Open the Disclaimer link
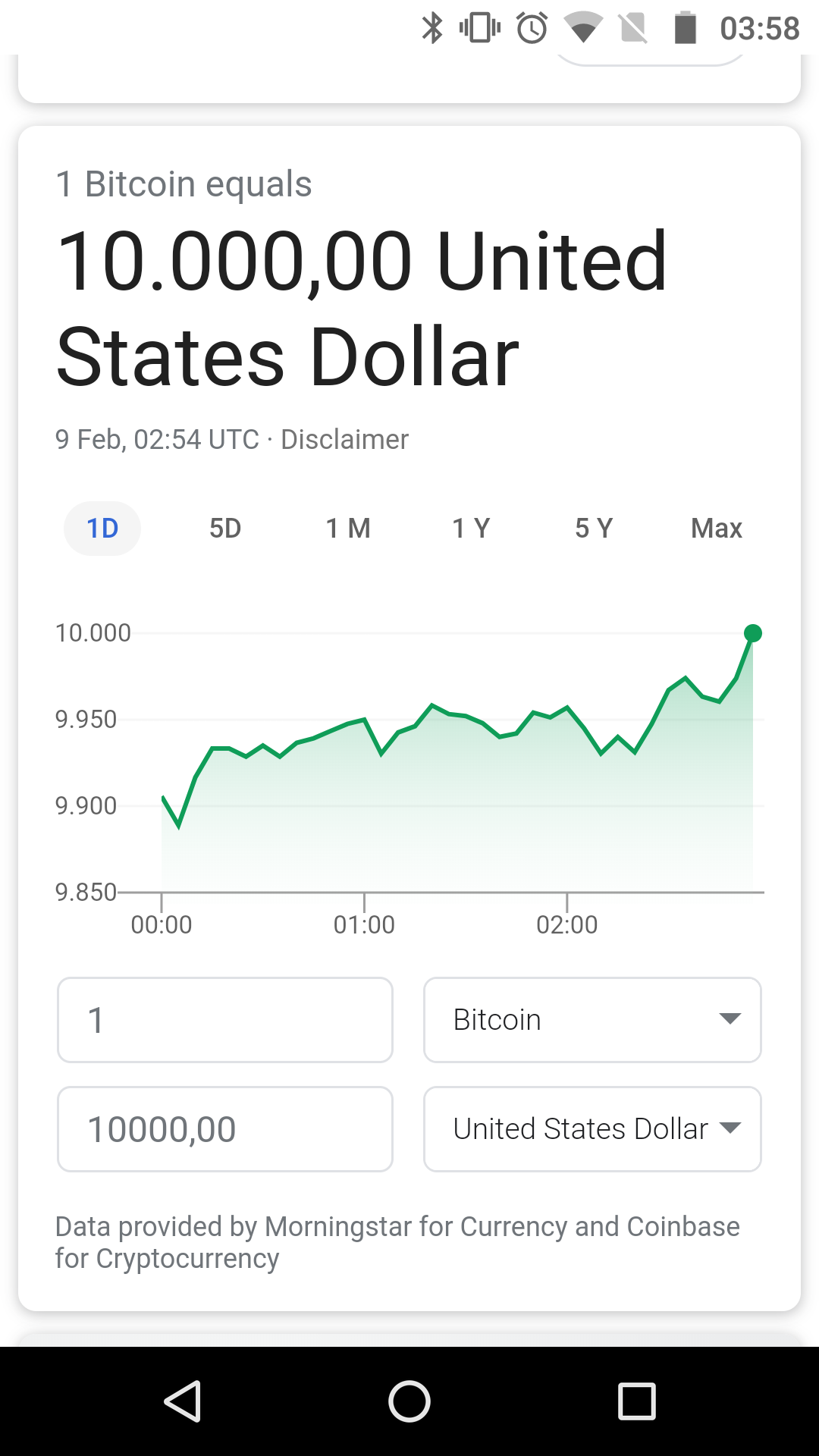The width and height of the screenshot is (819, 1456). [x=345, y=439]
